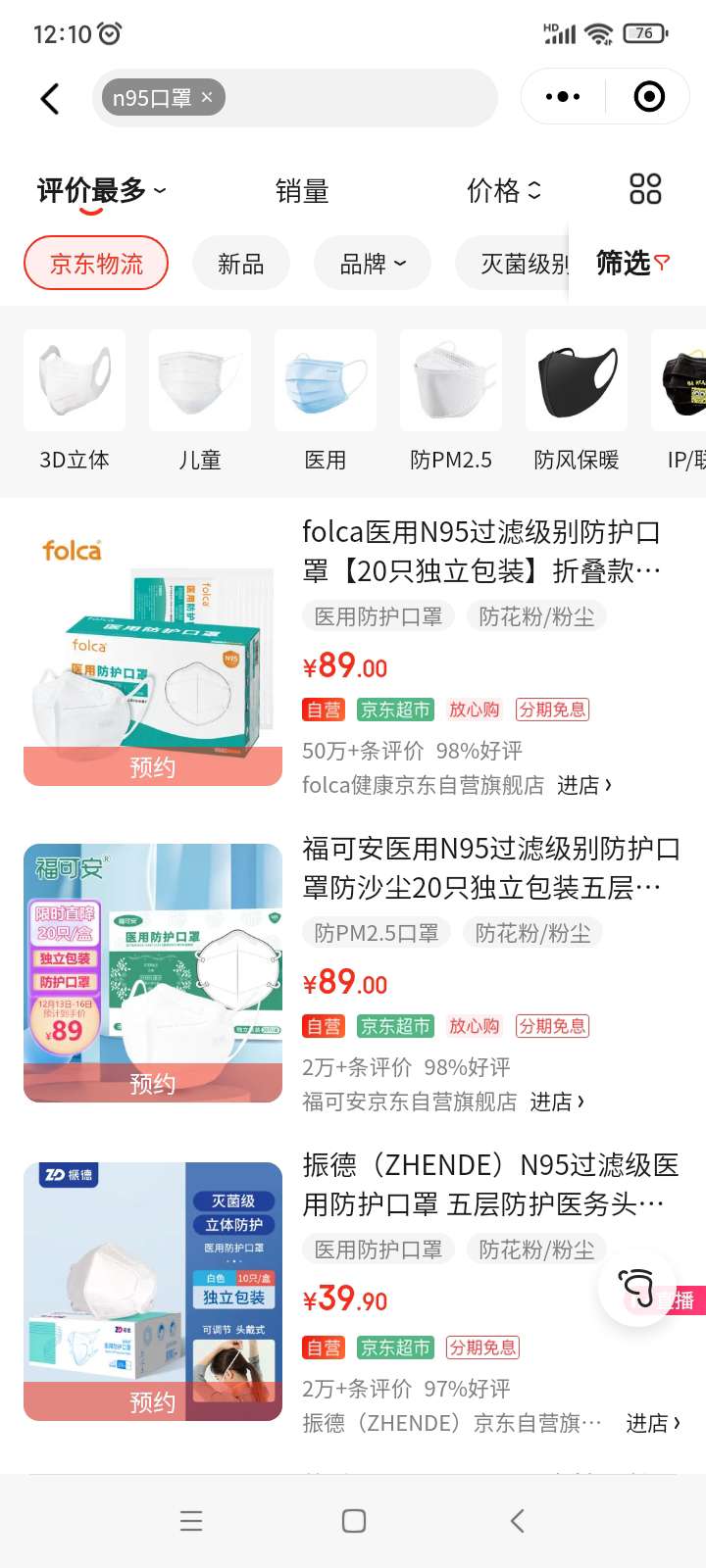Sort results by 销量
The width and height of the screenshot is (706, 1568).
click(x=302, y=191)
